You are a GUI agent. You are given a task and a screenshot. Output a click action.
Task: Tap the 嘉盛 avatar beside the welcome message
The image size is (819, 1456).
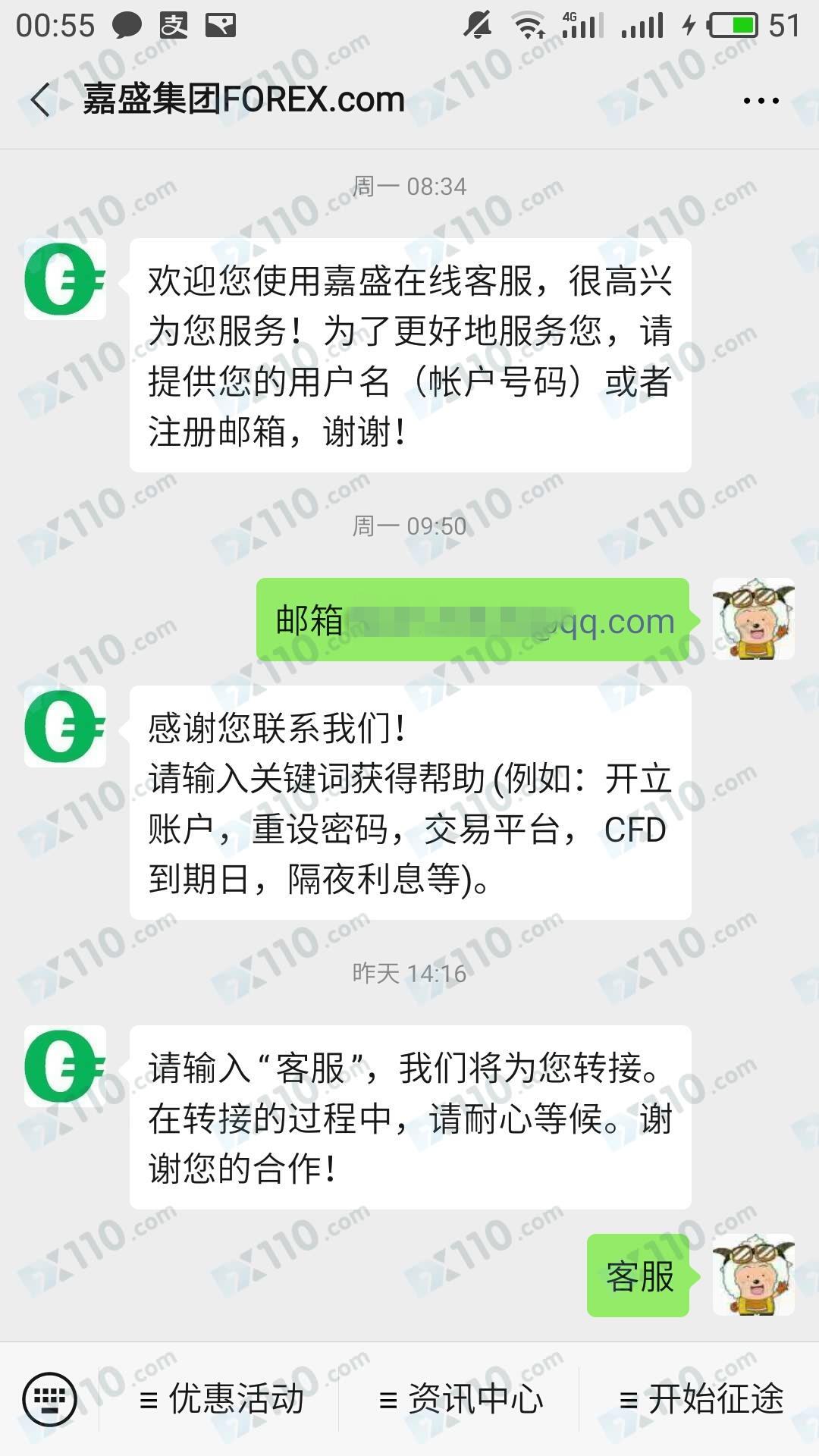pos(65,279)
